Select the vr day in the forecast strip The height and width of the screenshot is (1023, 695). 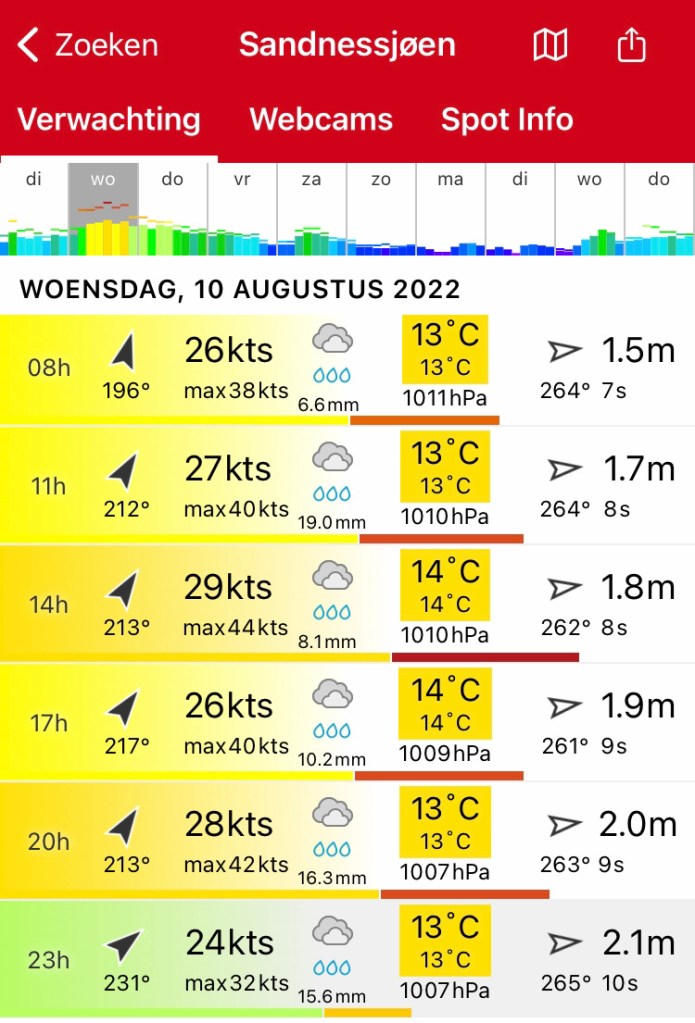click(x=242, y=208)
